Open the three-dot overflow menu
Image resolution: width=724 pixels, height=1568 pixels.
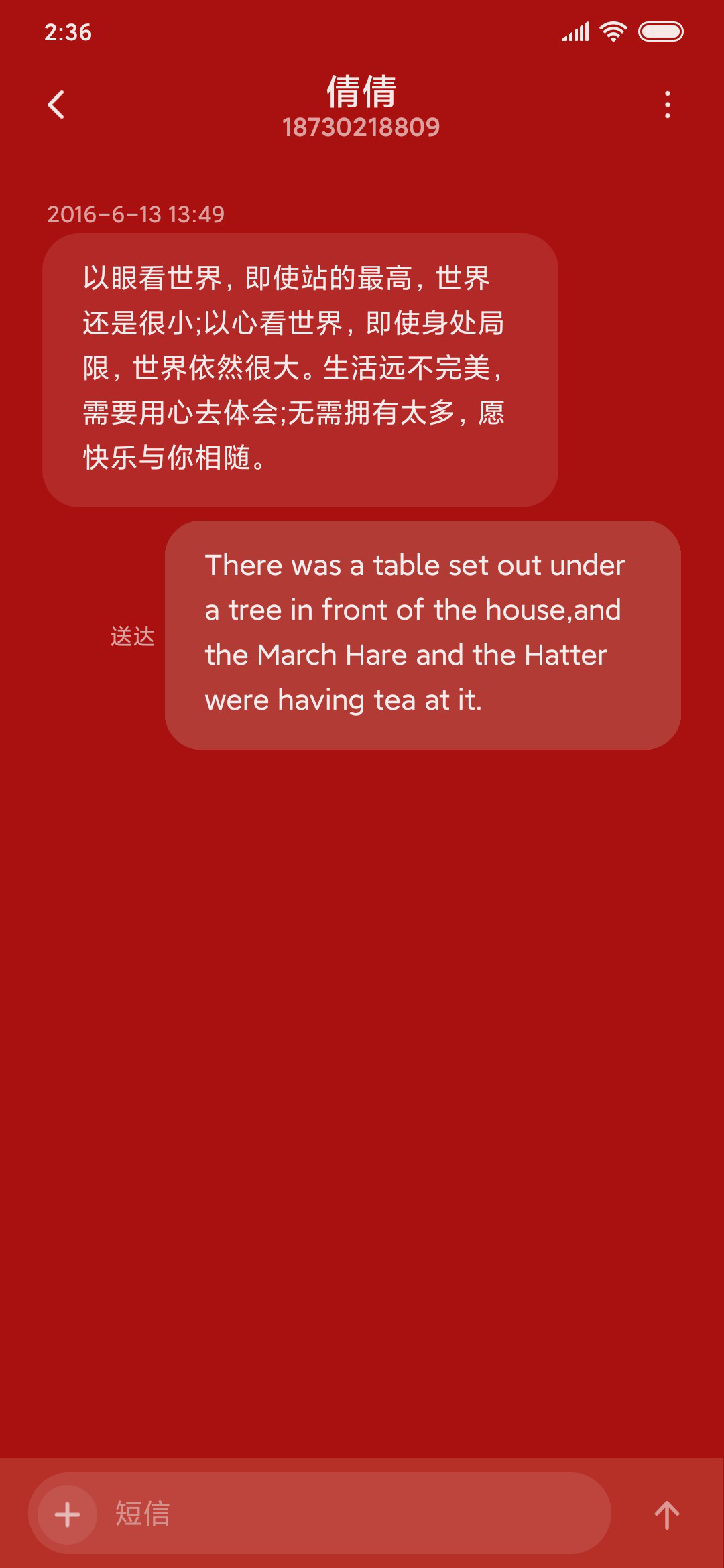tap(667, 105)
